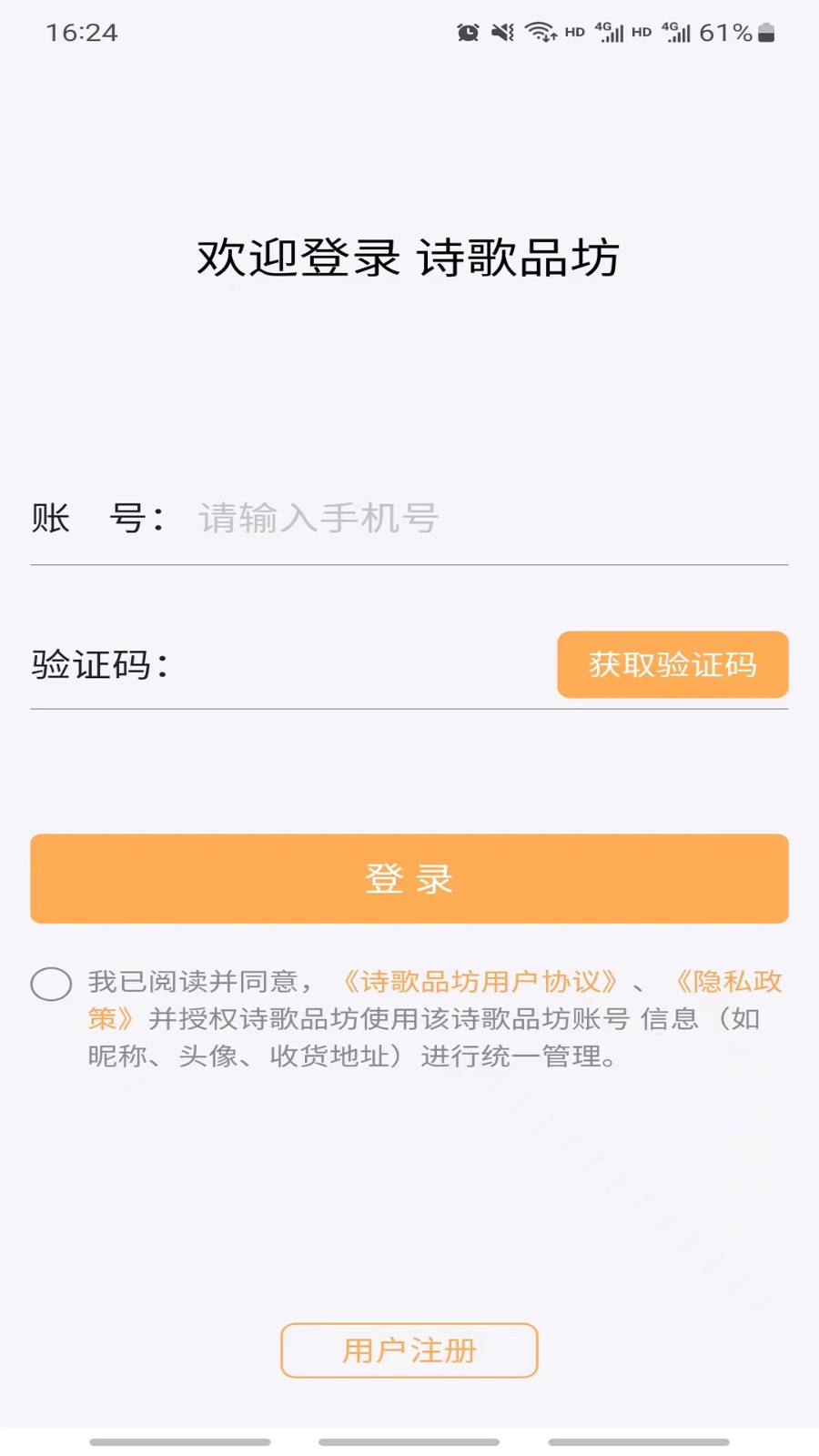
Task: Tap the home indicator at screen bottom
Action: point(409,1442)
